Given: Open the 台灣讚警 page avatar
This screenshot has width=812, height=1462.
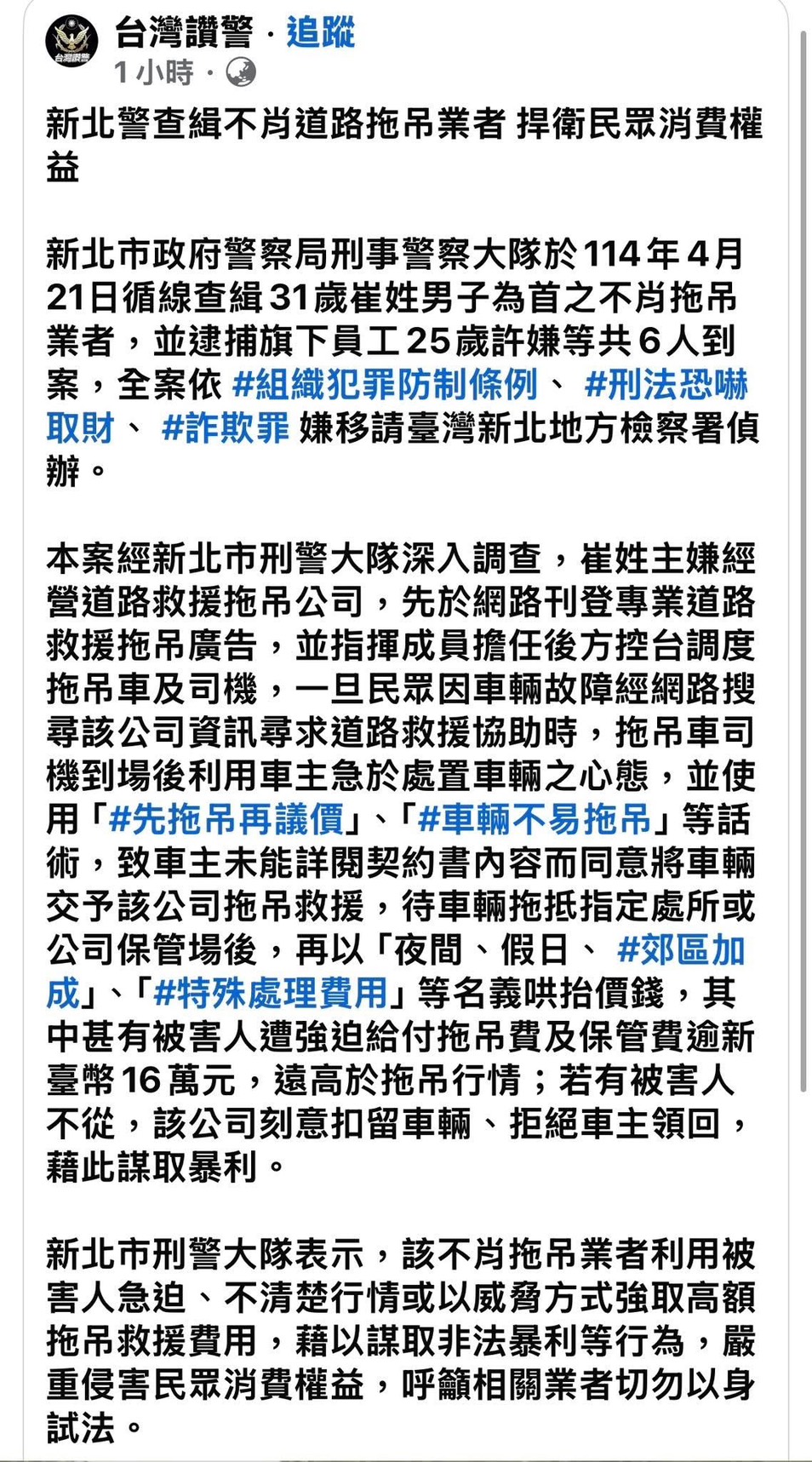Looking at the screenshot, I should (x=72, y=41).
